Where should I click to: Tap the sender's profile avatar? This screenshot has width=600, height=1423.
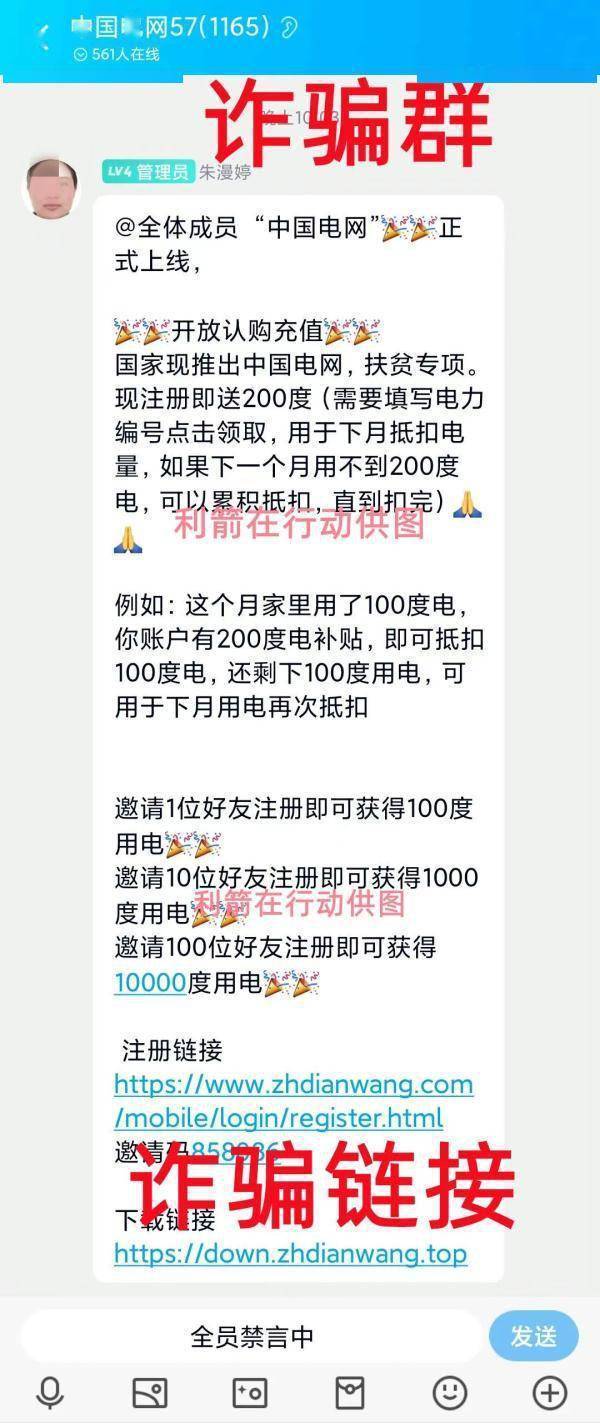[x=51, y=187]
